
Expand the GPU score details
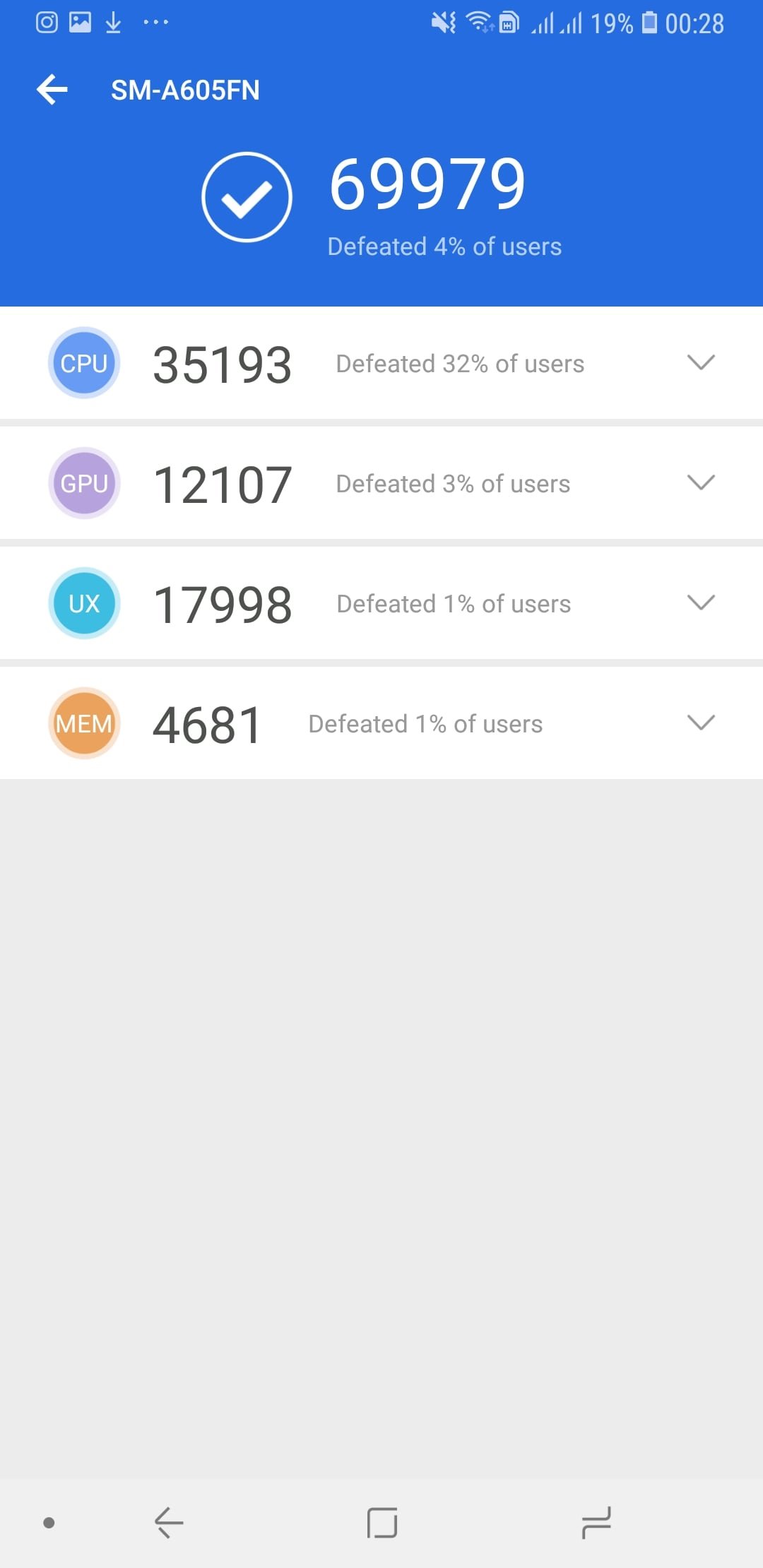point(701,482)
